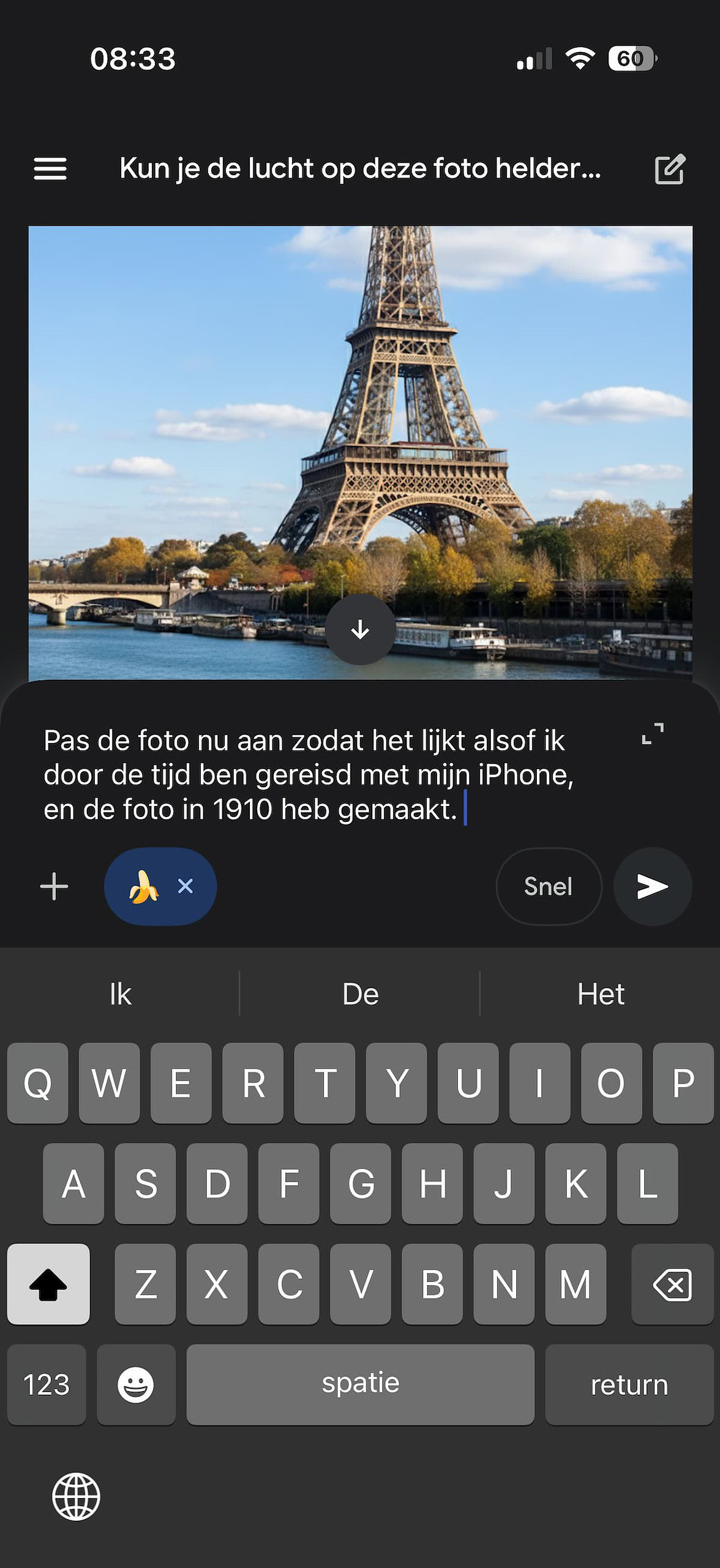720x1568 pixels.
Task: Tap the return key
Action: pos(629,1385)
